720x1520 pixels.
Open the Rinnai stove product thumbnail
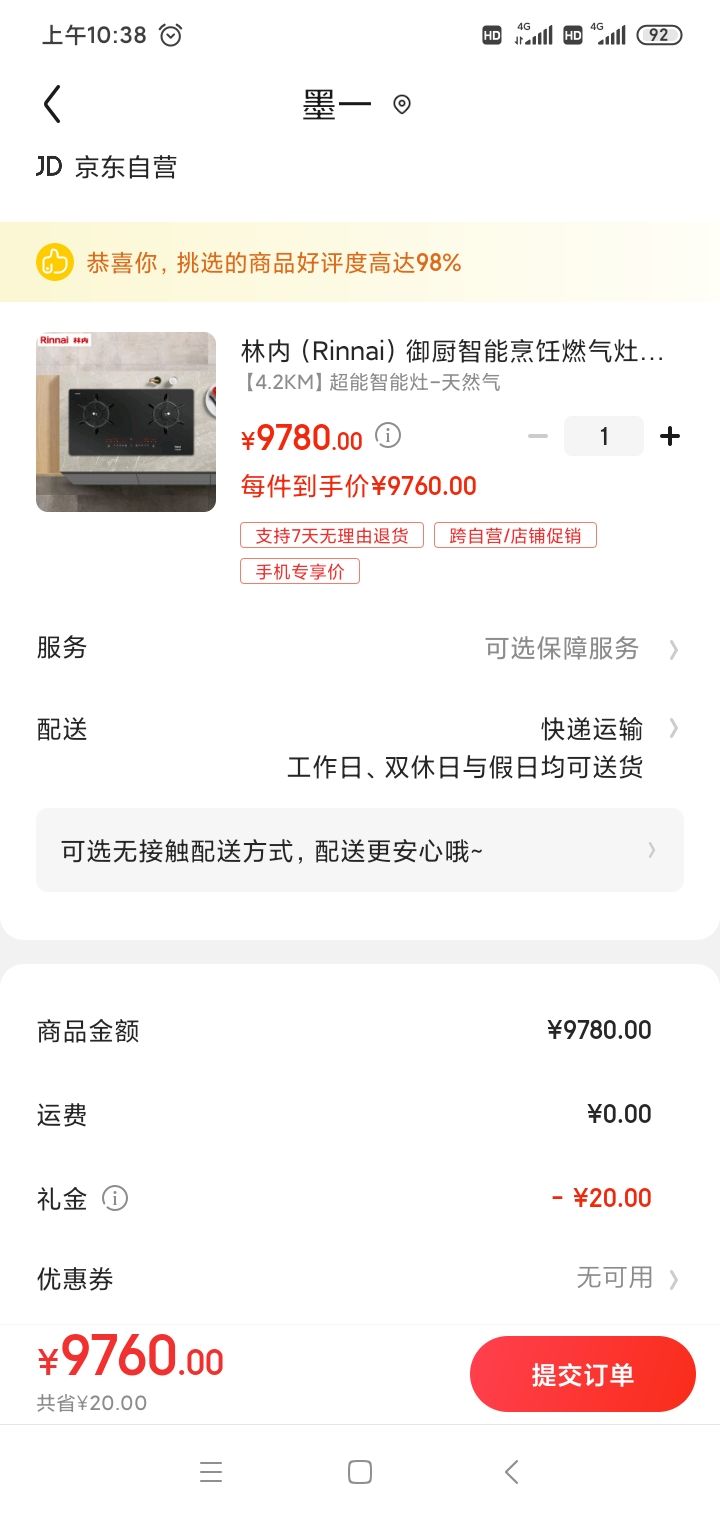(125, 420)
